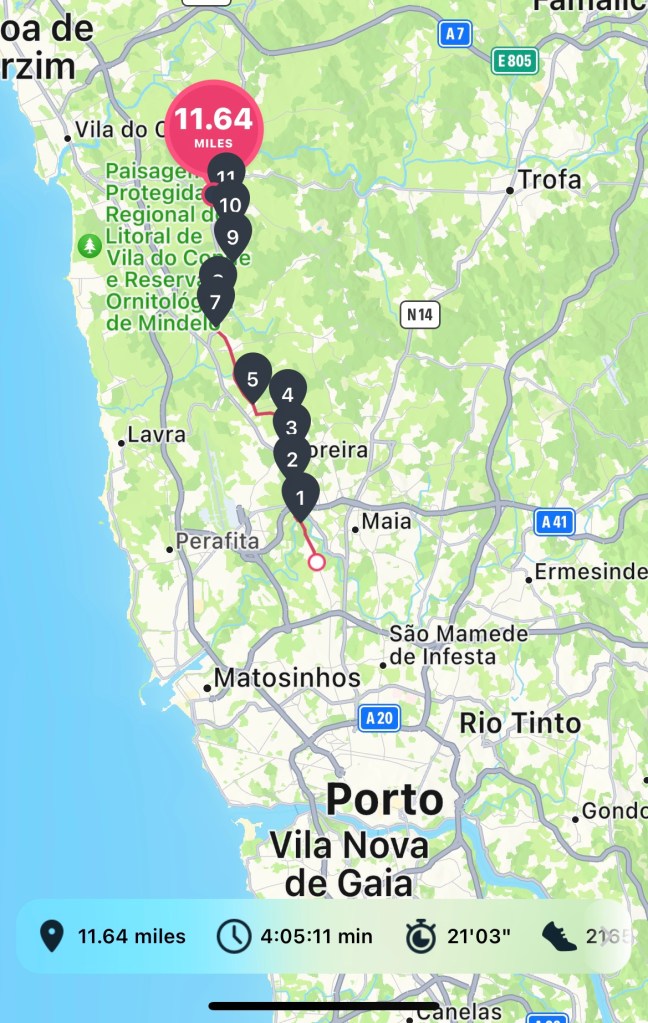Tap the mile 1 marker on the route
The height and width of the screenshot is (1023, 648).
301,494
